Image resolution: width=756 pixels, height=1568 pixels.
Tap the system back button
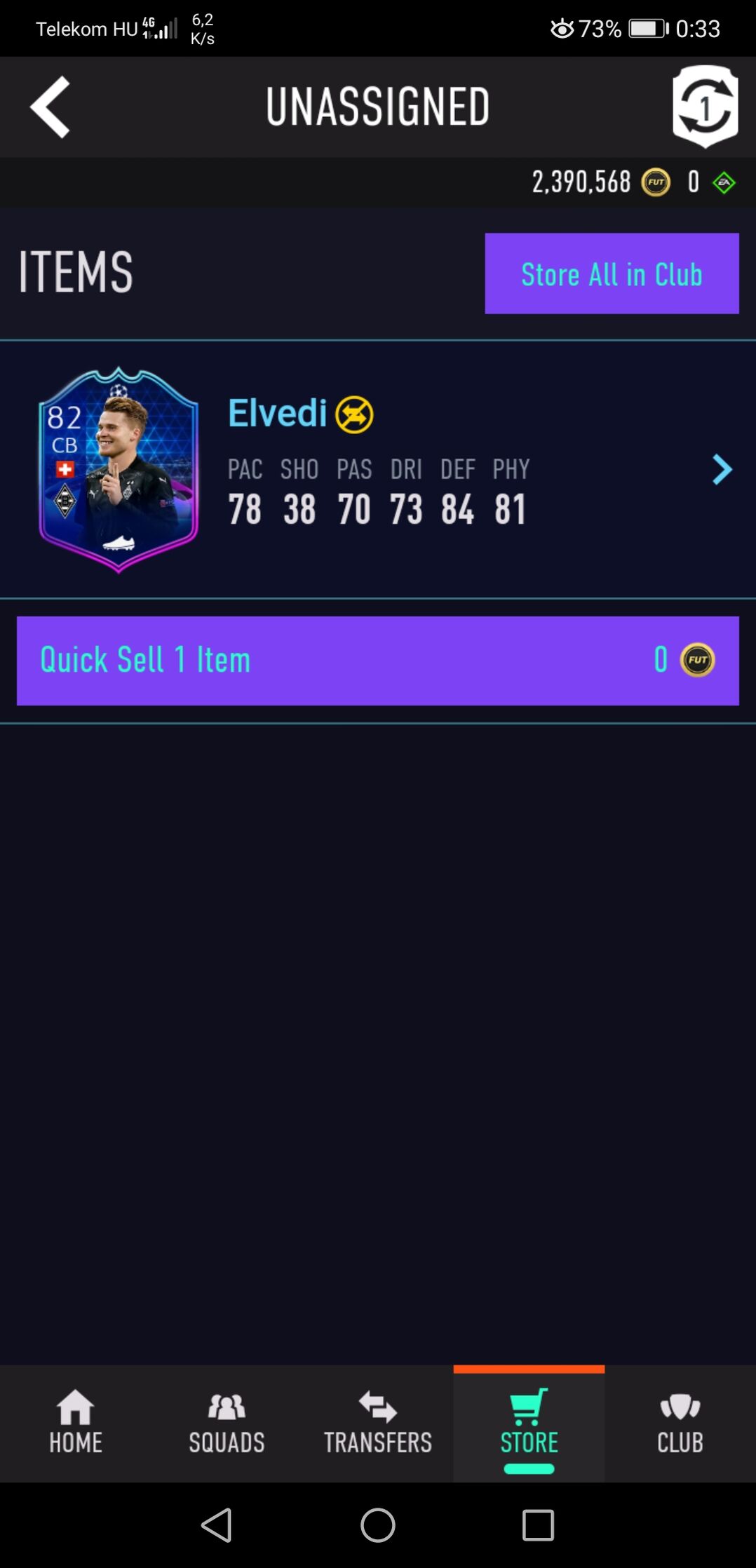(217, 1525)
